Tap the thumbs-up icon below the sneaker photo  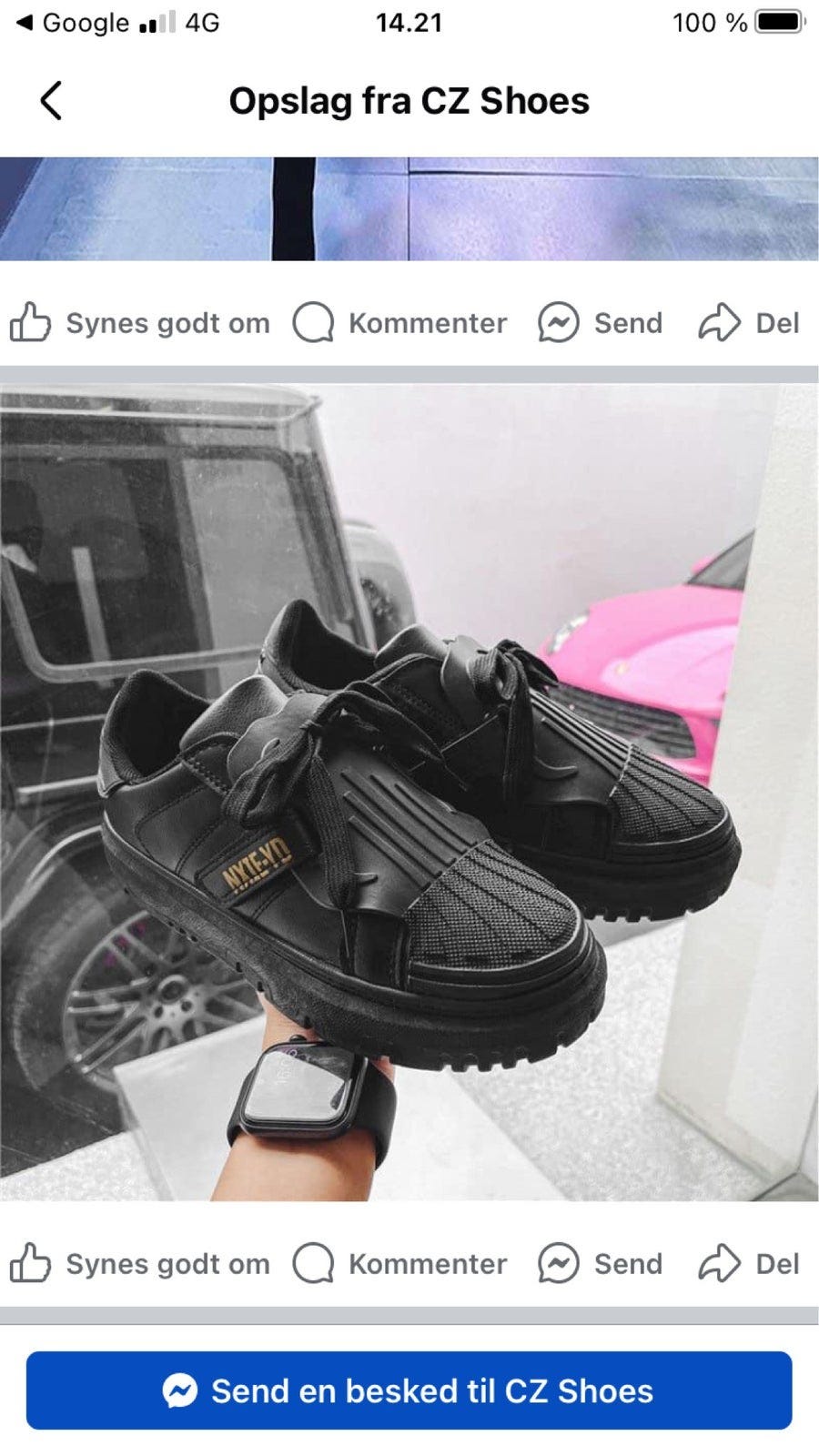33,1263
